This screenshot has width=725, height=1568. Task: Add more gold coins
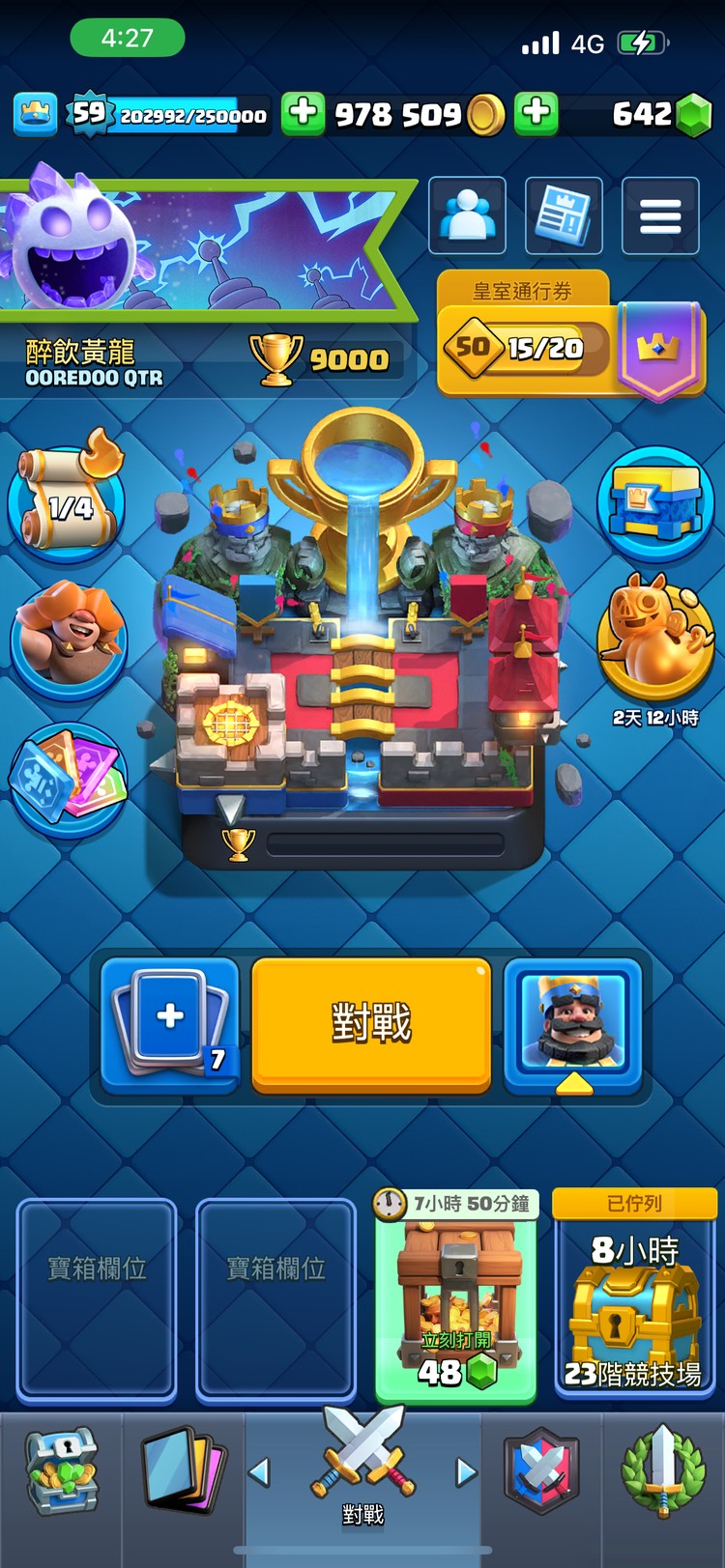[303, 113]
